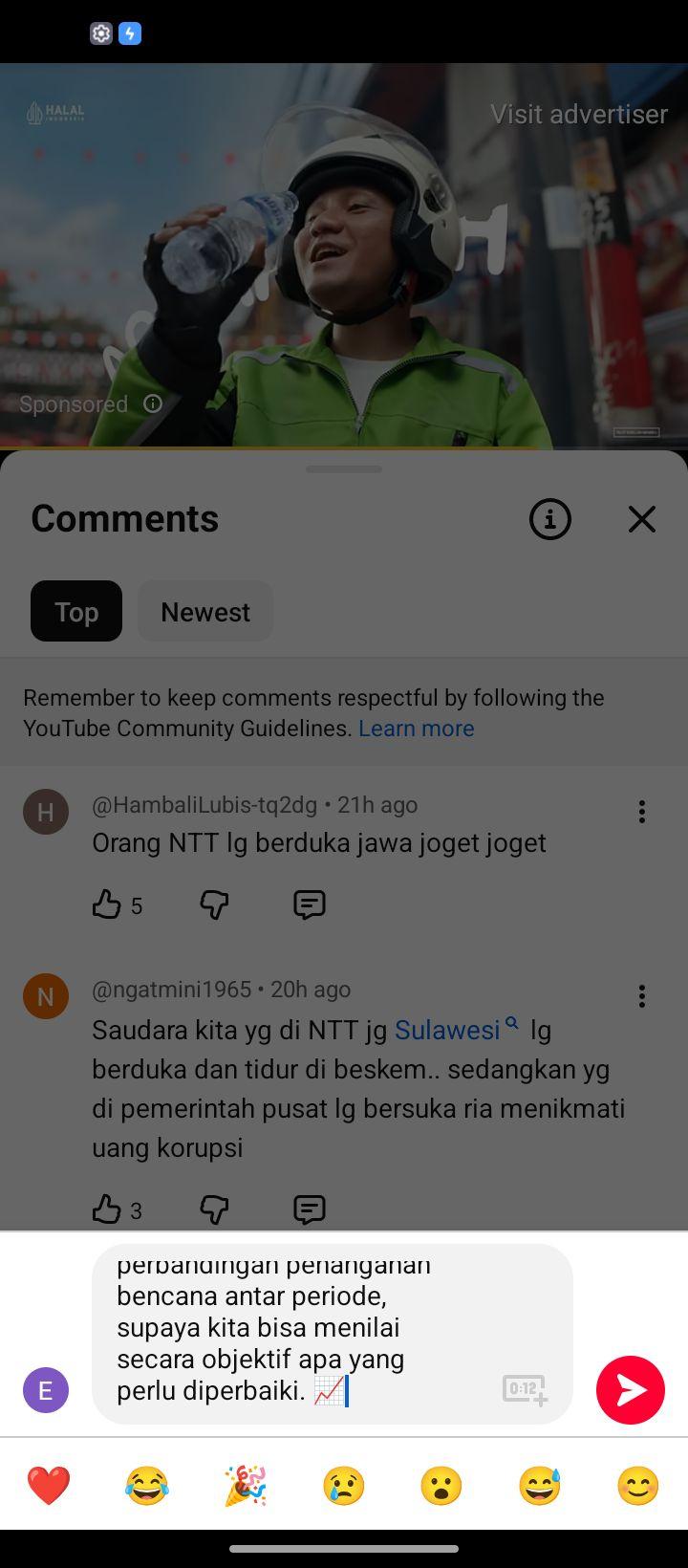The height and width of the screenshot is (1568, 688).
Task: Dislike the comment by @ngatmini1965
Action: click(214, 1209)
